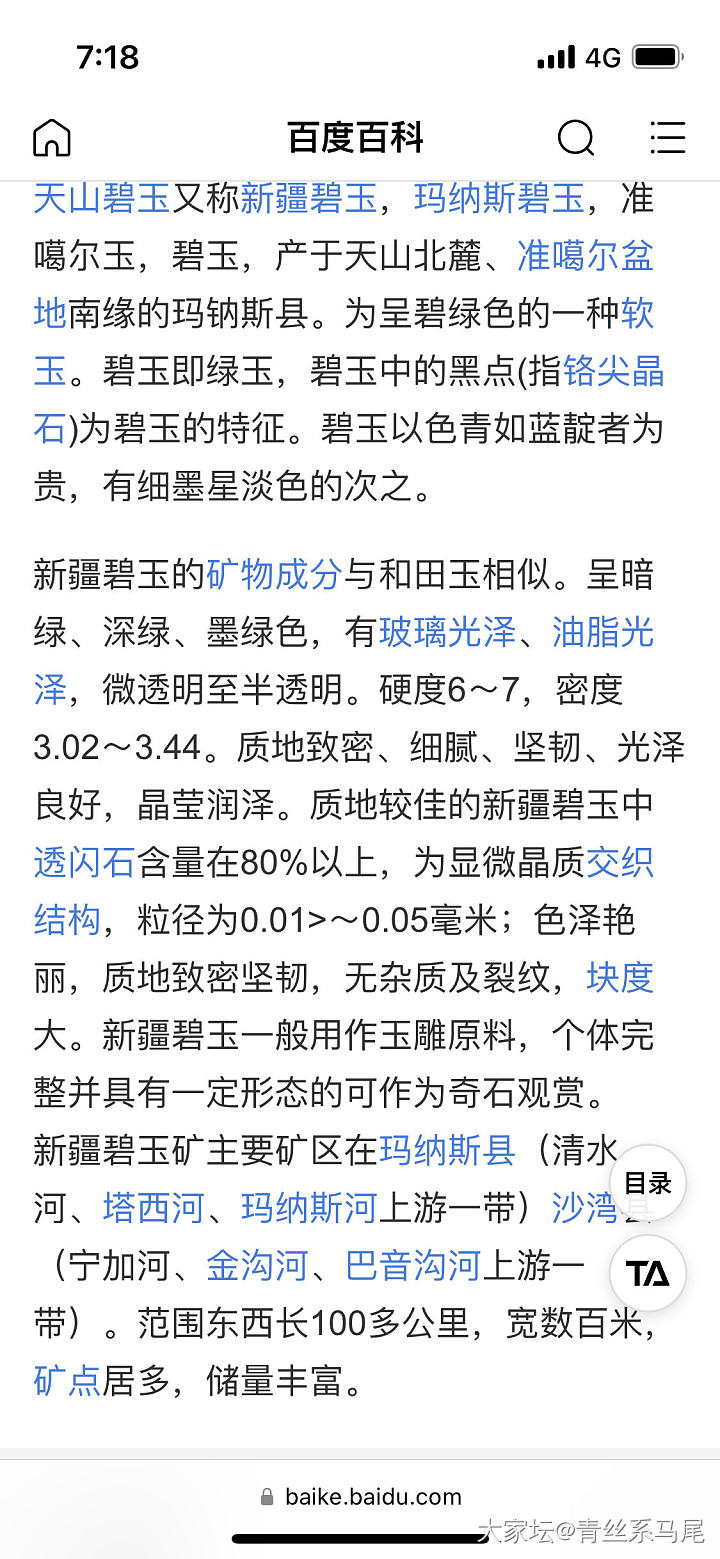The image size is (720, 1559).
Task: Follow the 矿物成分 link
Action: pyautogui.click(x=274, y=574)
